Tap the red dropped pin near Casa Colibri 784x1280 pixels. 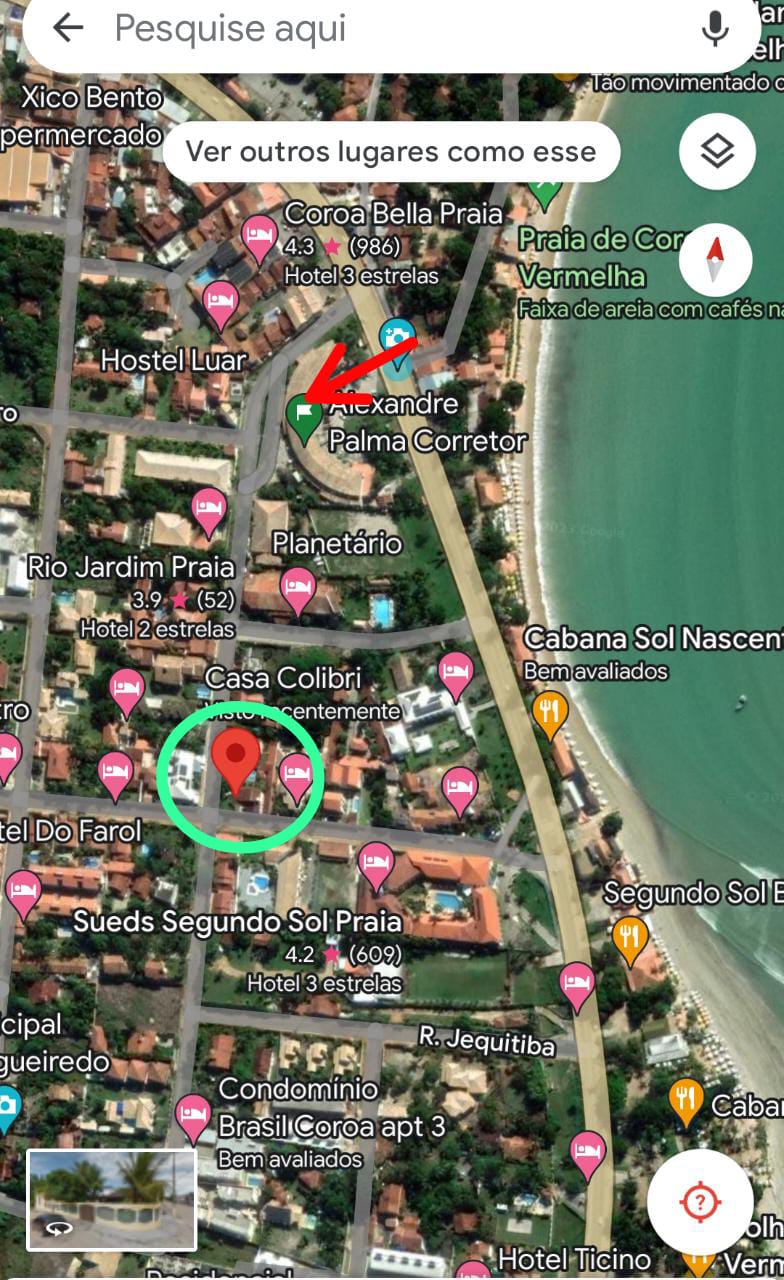coord(237,763)
